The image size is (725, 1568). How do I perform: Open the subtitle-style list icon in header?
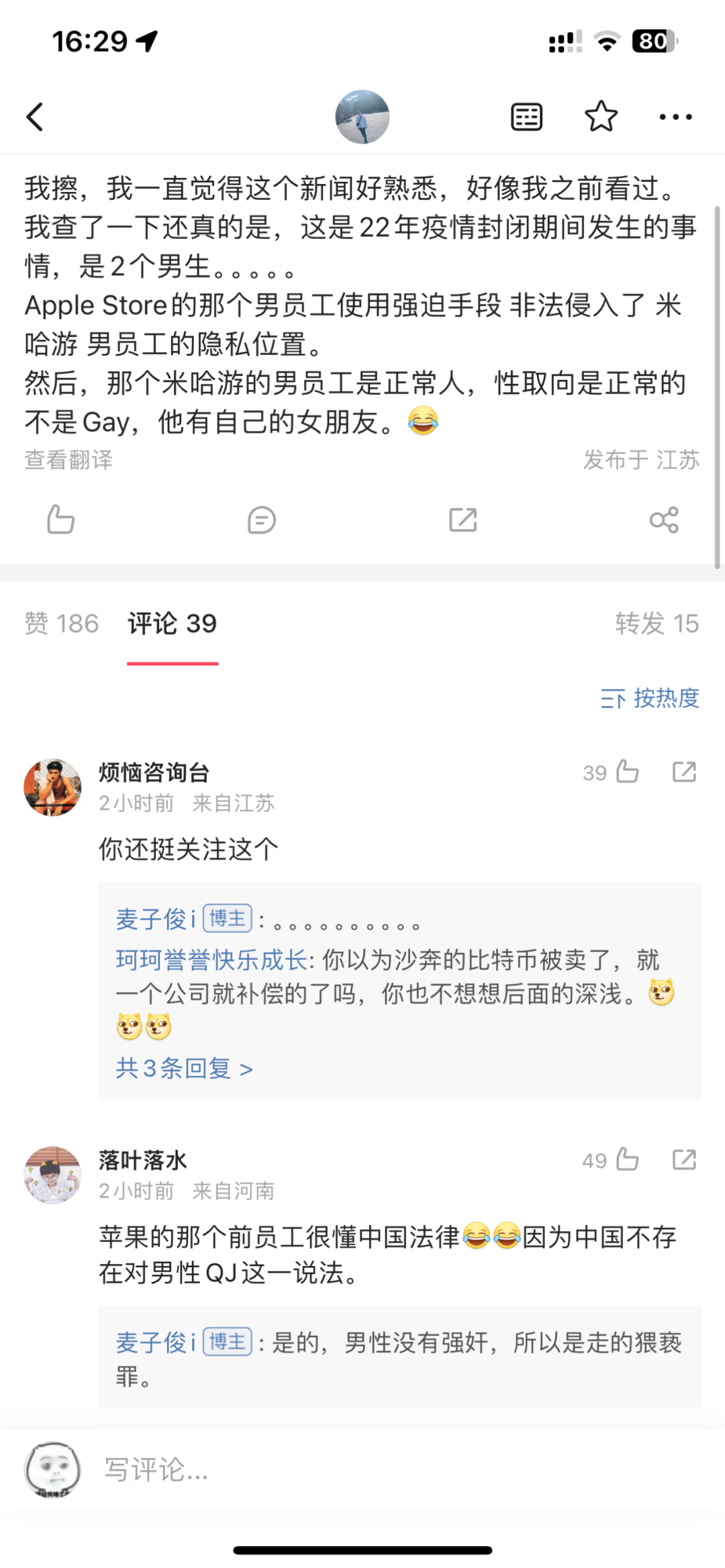526,117
